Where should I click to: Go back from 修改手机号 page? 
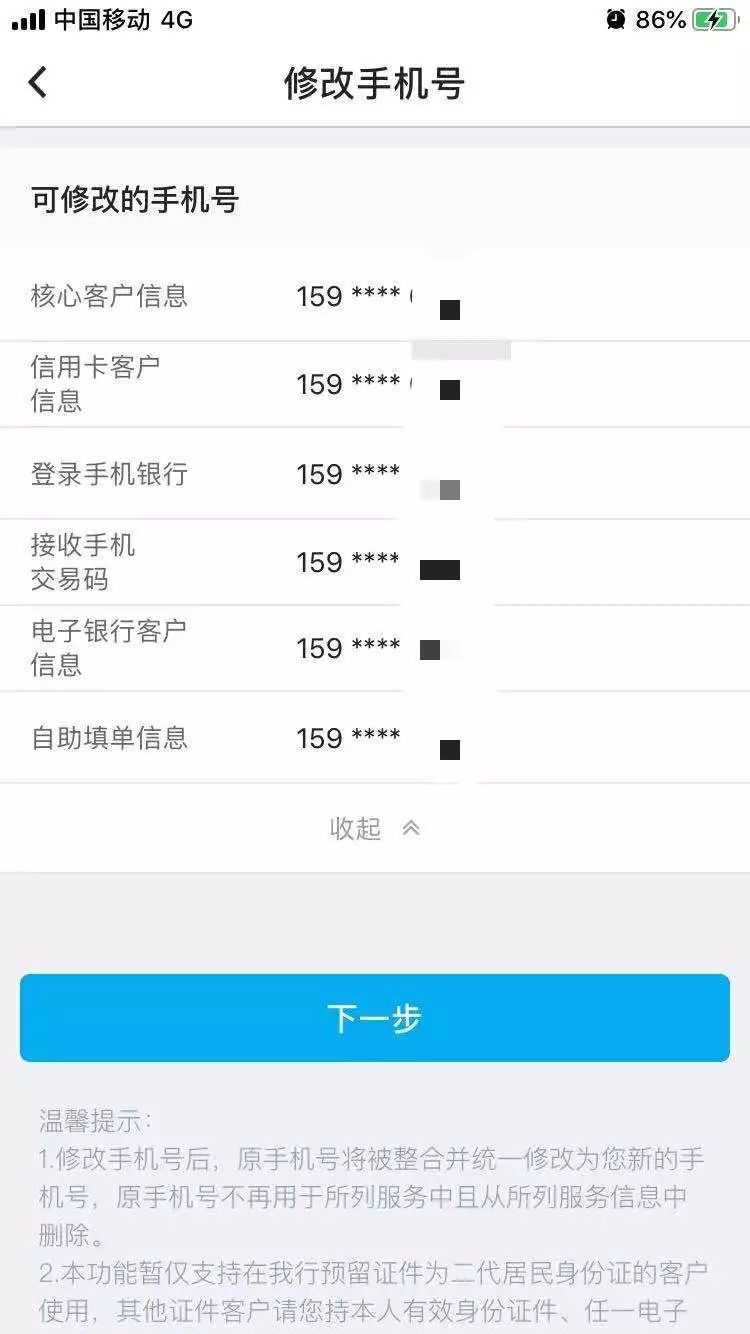[38, 82]
